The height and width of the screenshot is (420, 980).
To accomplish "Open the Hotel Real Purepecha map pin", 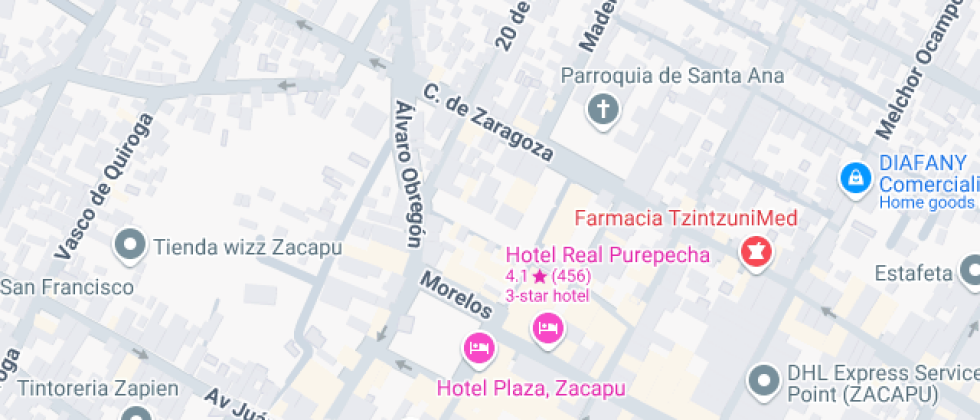I will (x=547, y=326).
